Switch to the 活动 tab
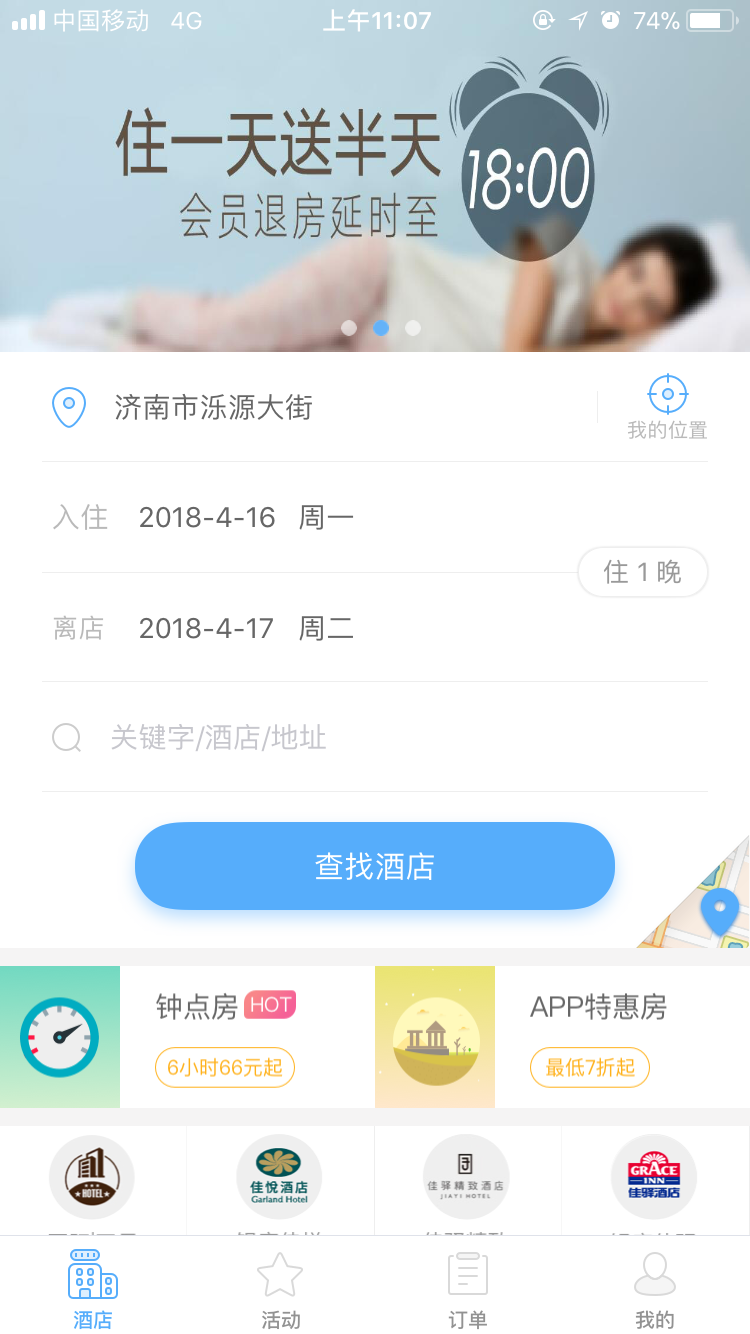Viewport: 750px width, 1334px height. pyautogui.click(x=280, y=1290)
